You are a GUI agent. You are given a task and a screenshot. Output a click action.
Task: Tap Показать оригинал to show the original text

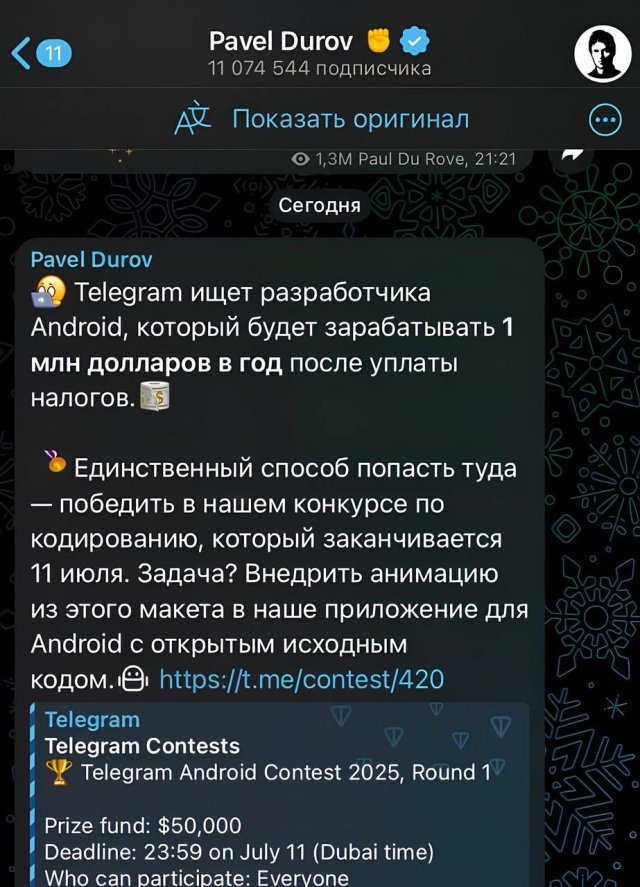coord(350,119)
